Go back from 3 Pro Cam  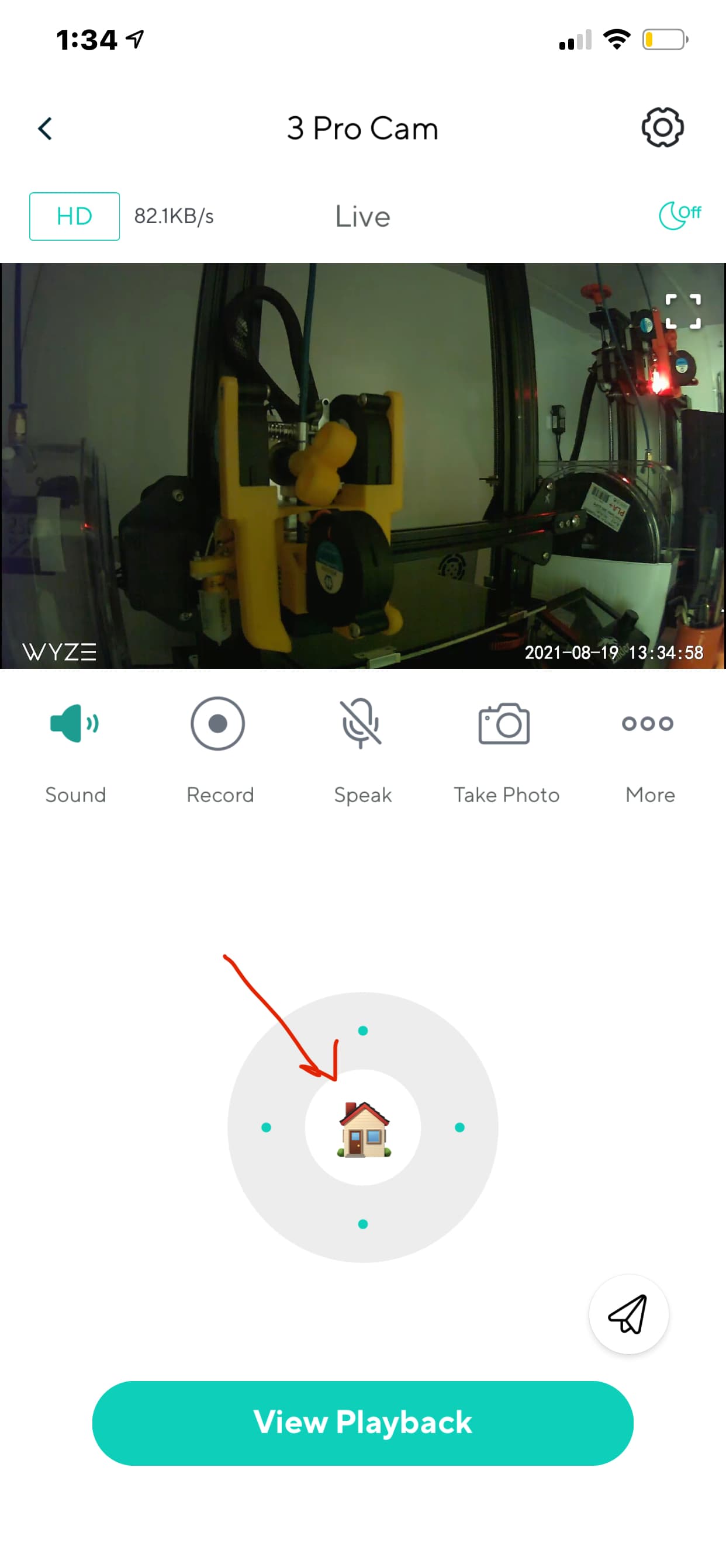click(x=45, y=129)
